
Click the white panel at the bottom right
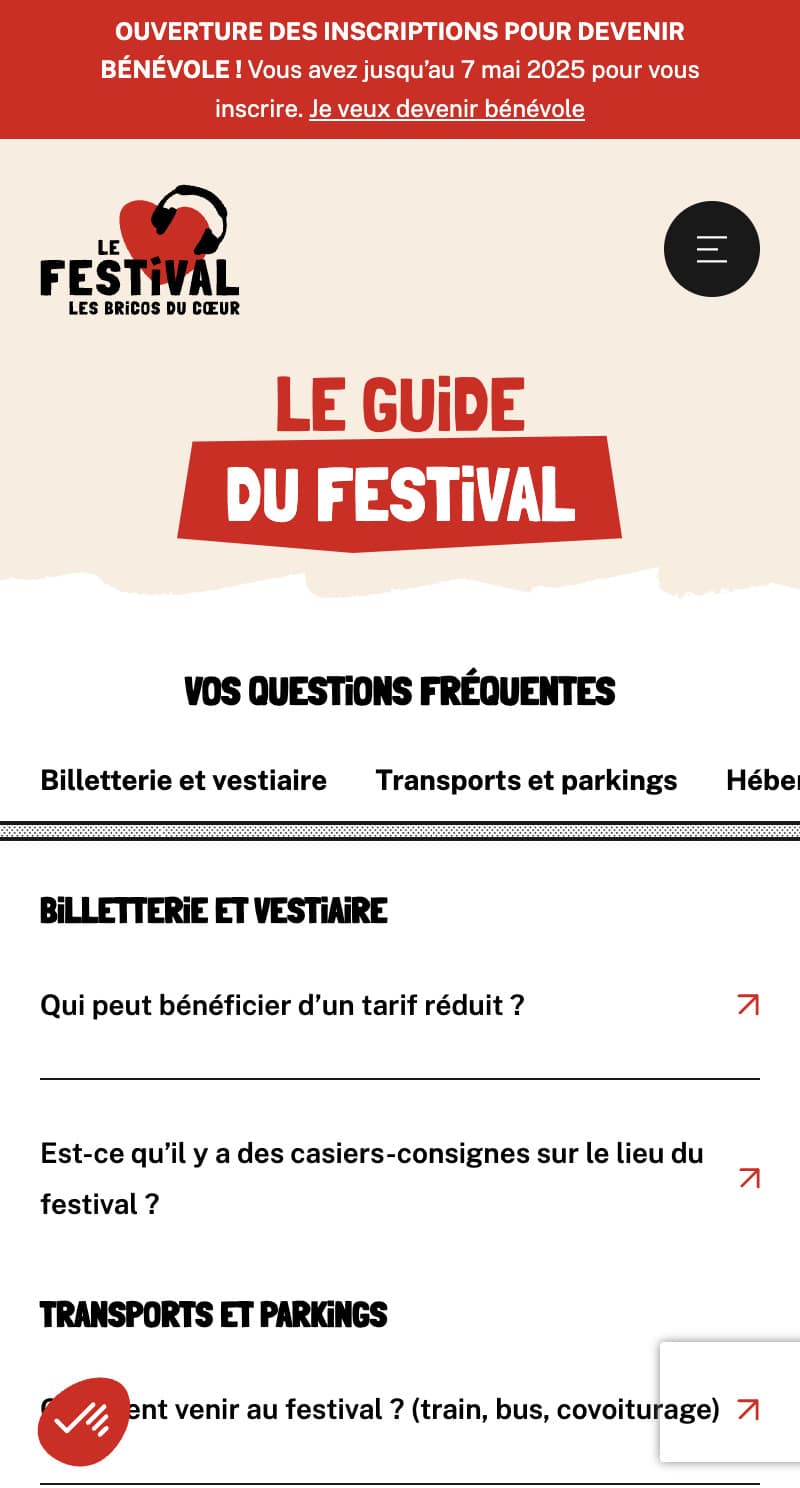point(735,1400)
